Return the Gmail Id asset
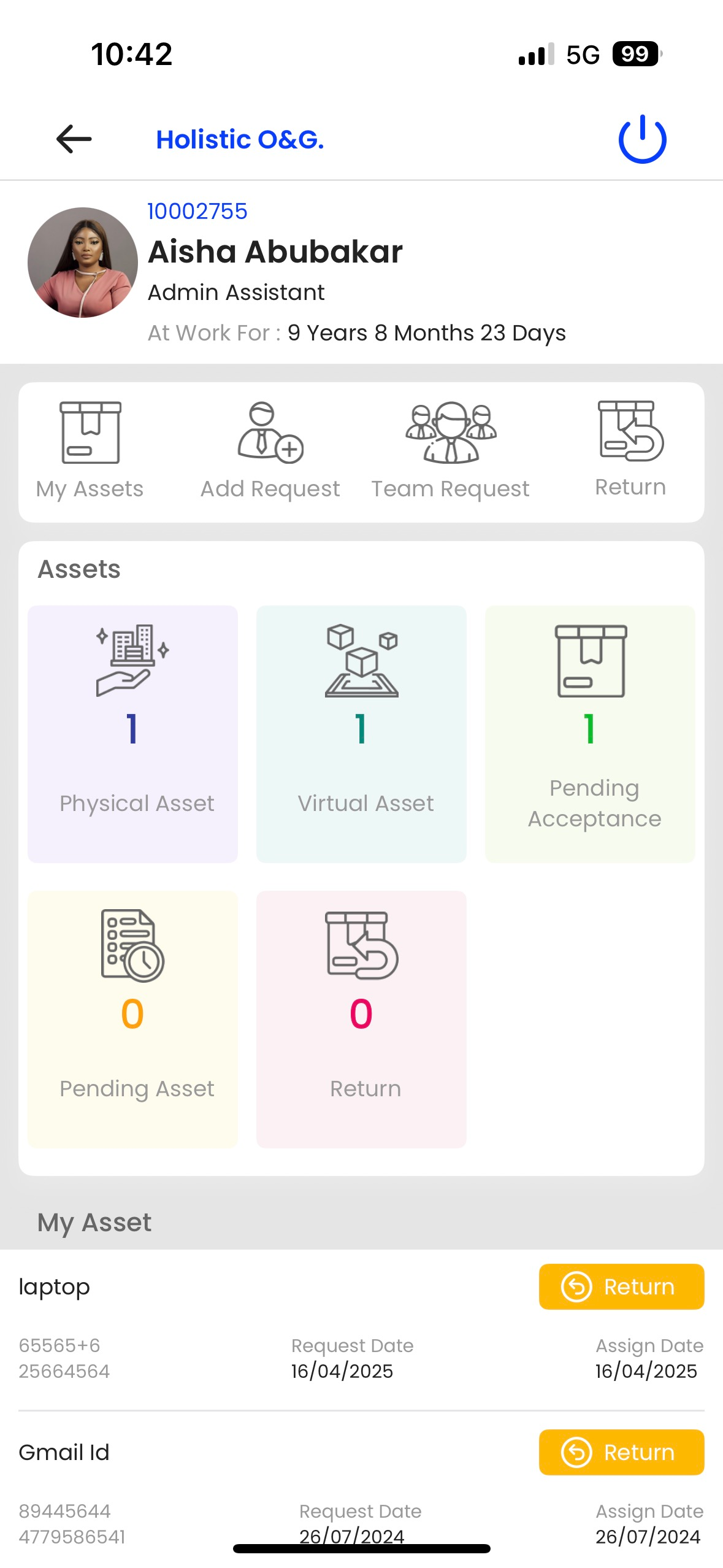Screen dimensions: 723x1568 [x=621, y=1452]
